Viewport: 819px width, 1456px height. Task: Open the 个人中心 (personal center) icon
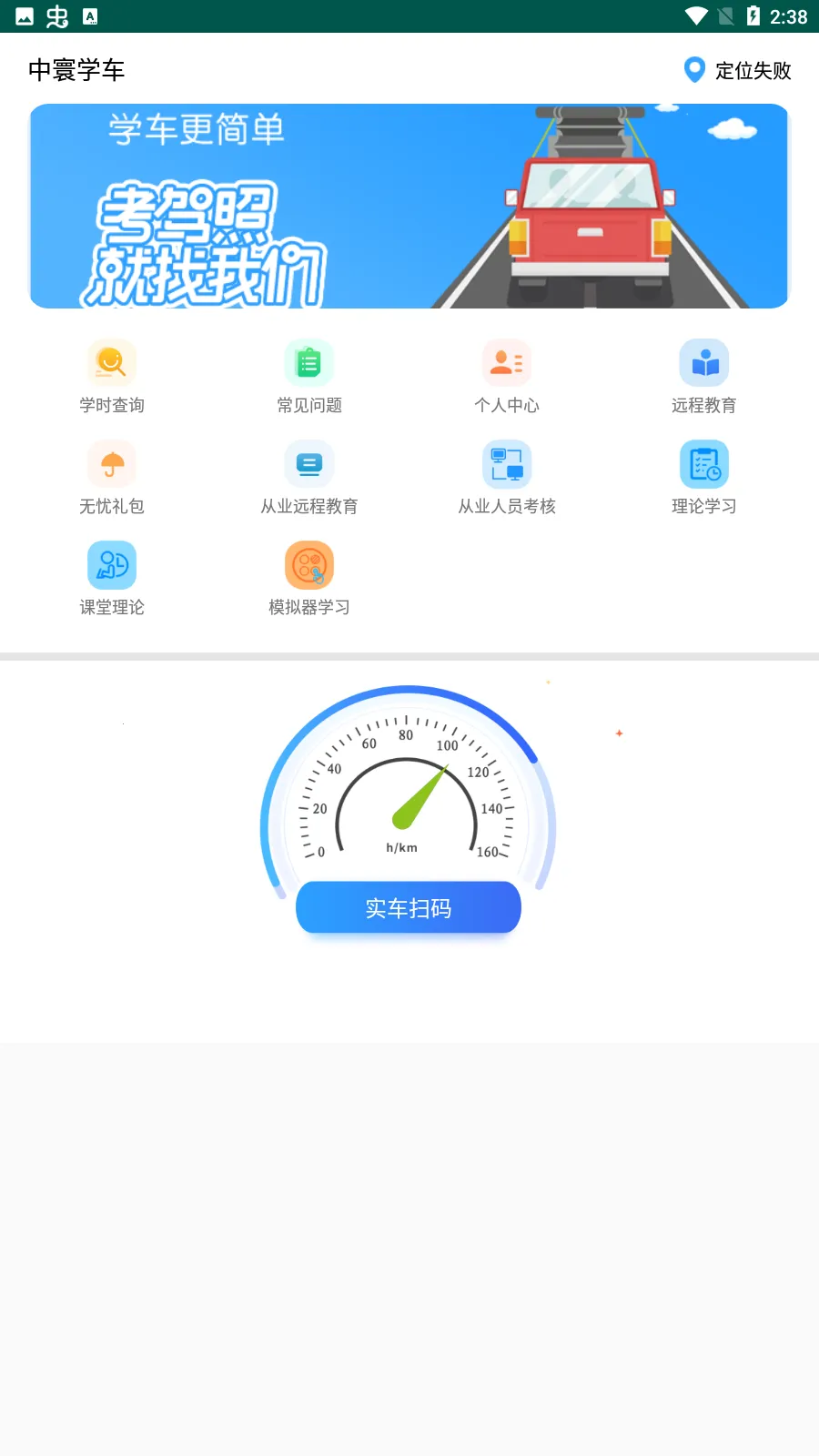[x=506, y=362]
